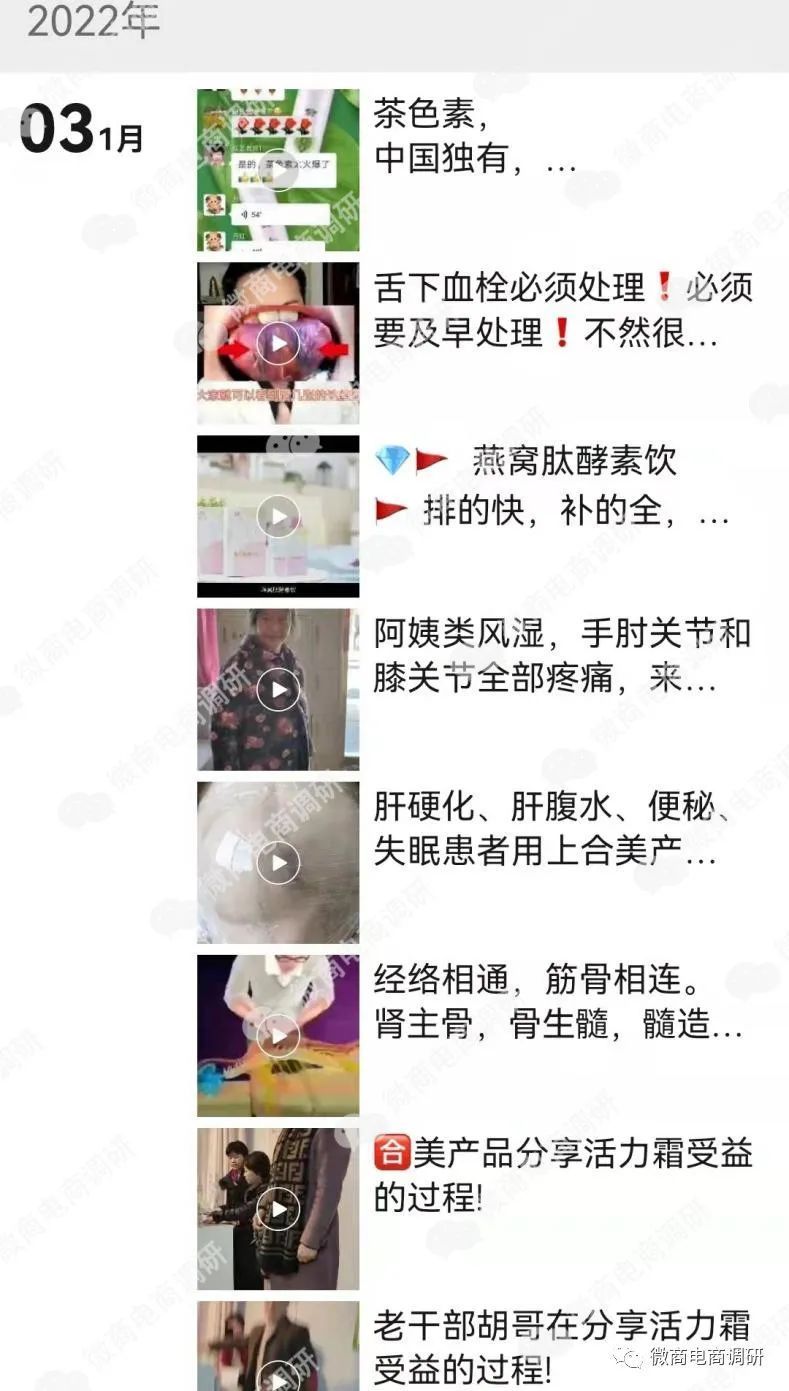Open the chat screenshot thumbnail image
789x1391 pixels.
277,170
